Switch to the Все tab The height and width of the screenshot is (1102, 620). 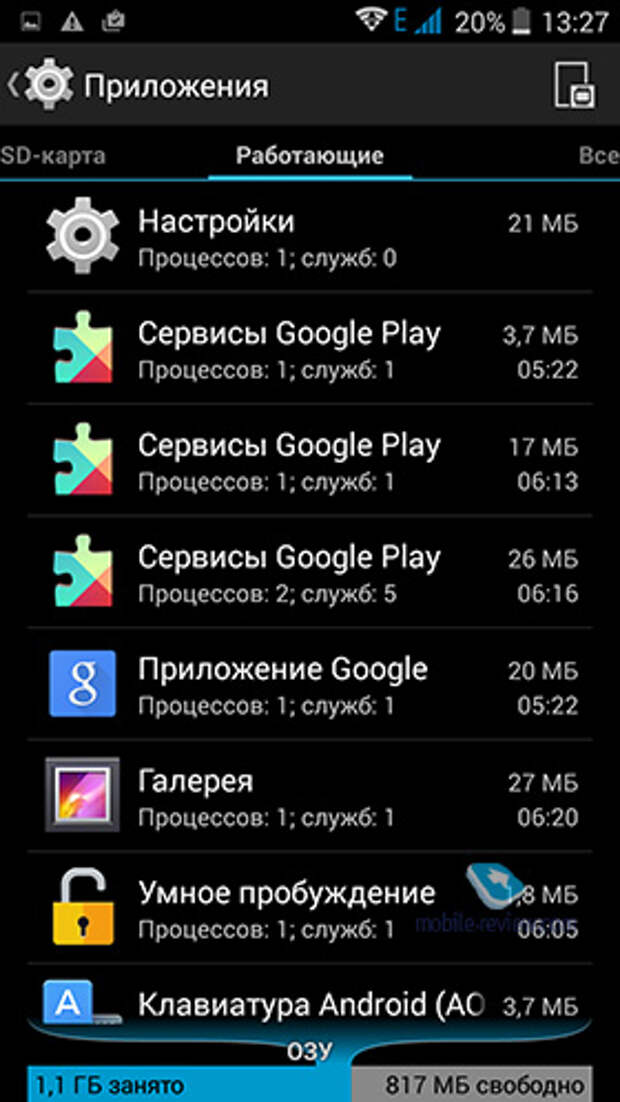[x=598, y=156]
